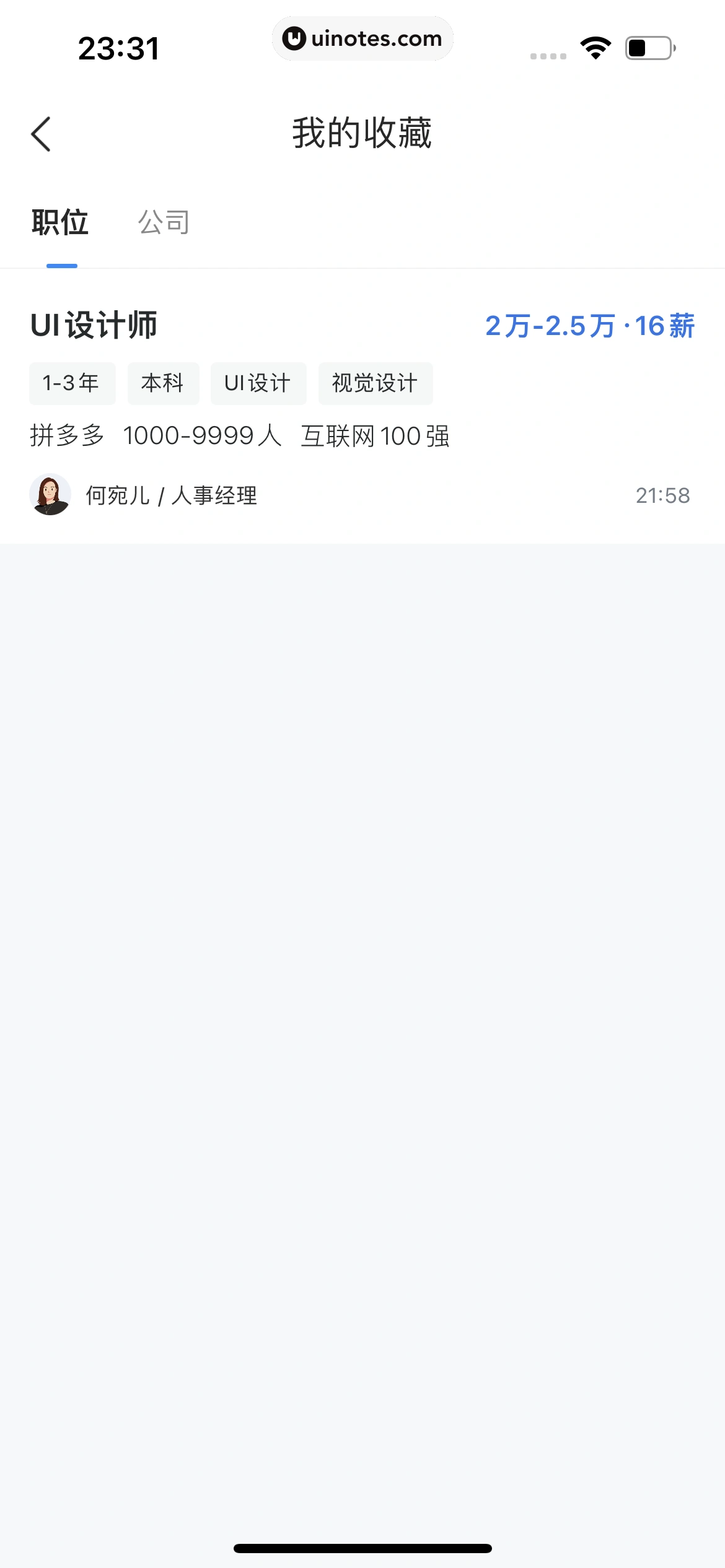
Task: Select the 职位 tab
Action: (x=61, y=222)
